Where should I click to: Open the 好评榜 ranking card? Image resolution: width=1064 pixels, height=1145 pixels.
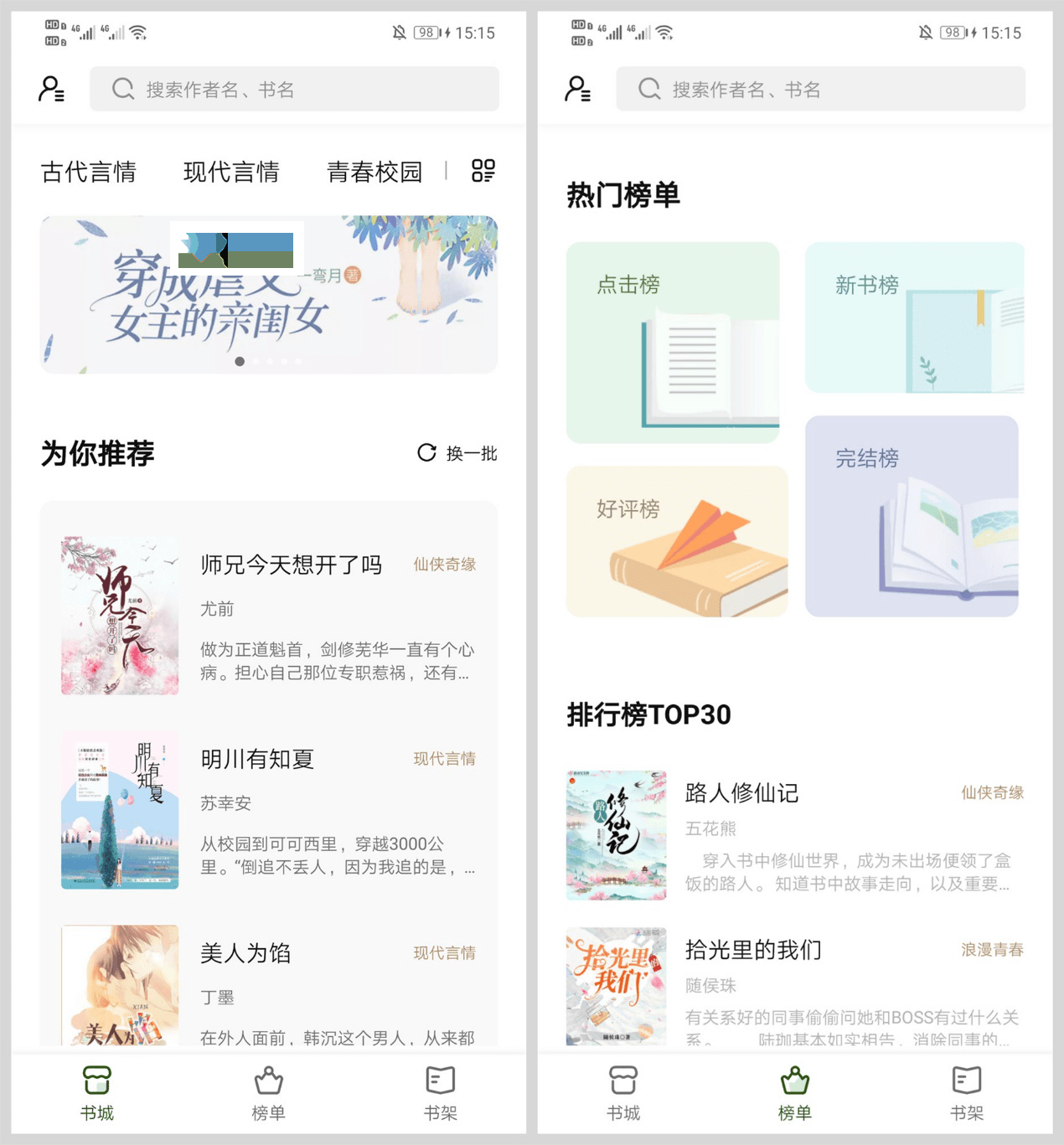pos(676,541)
